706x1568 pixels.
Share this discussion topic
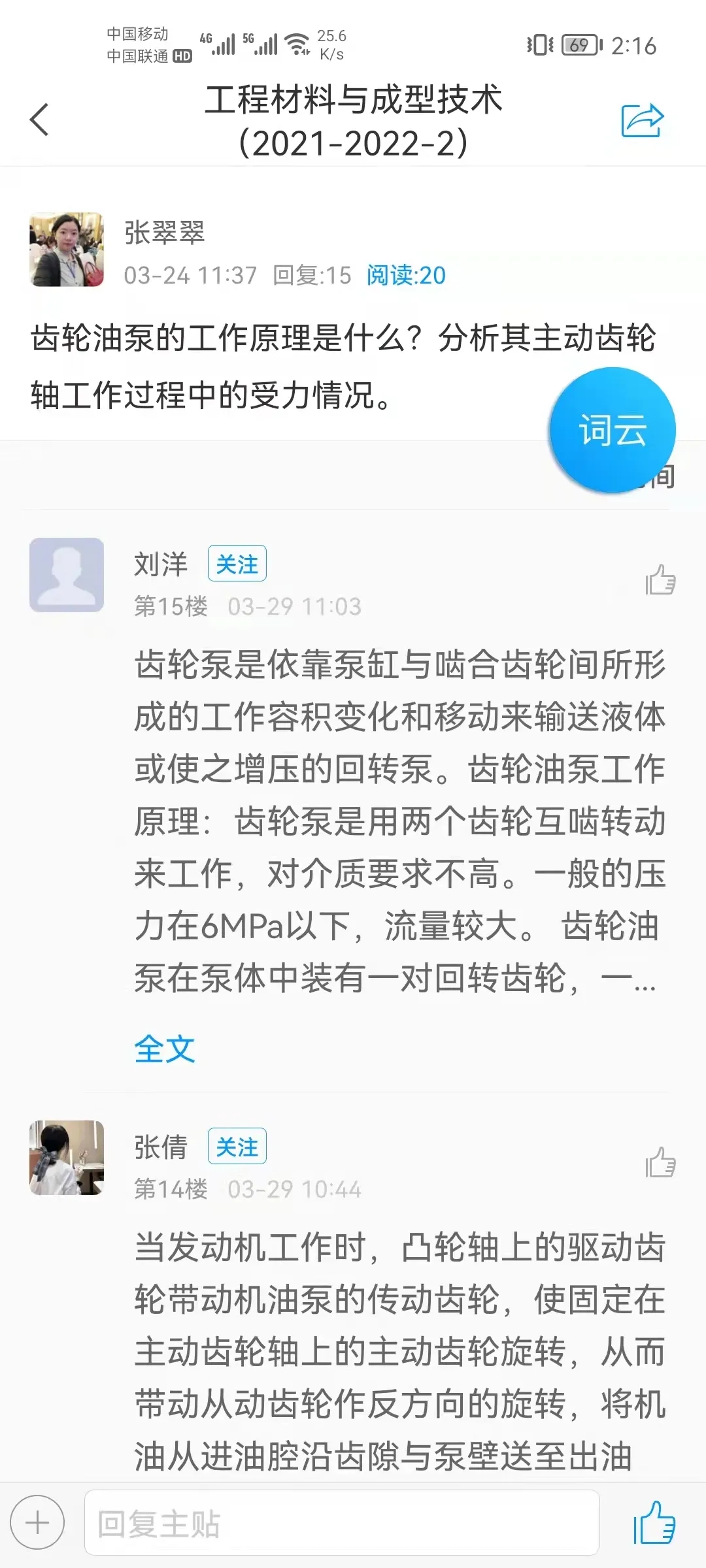[642, 121]
